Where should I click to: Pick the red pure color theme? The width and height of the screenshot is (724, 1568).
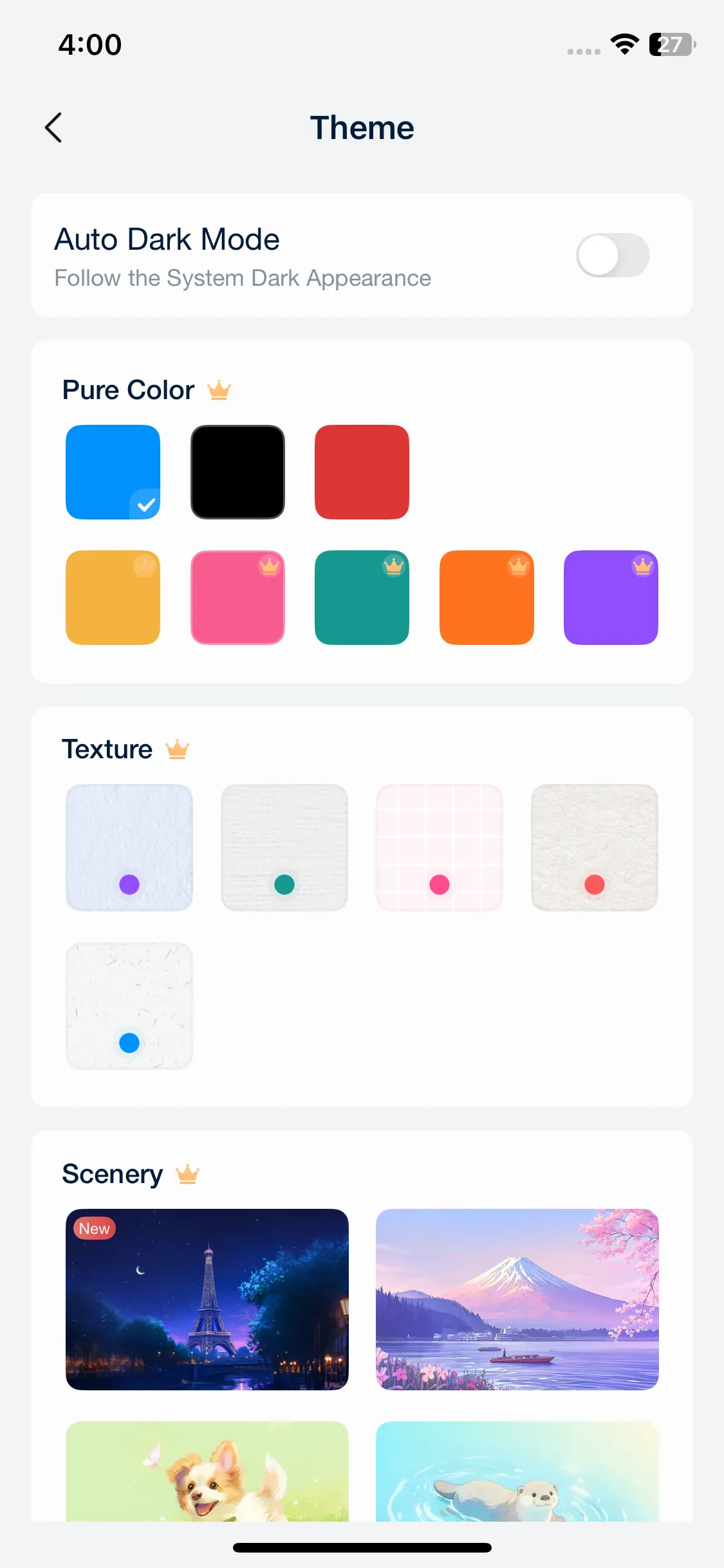362,472
